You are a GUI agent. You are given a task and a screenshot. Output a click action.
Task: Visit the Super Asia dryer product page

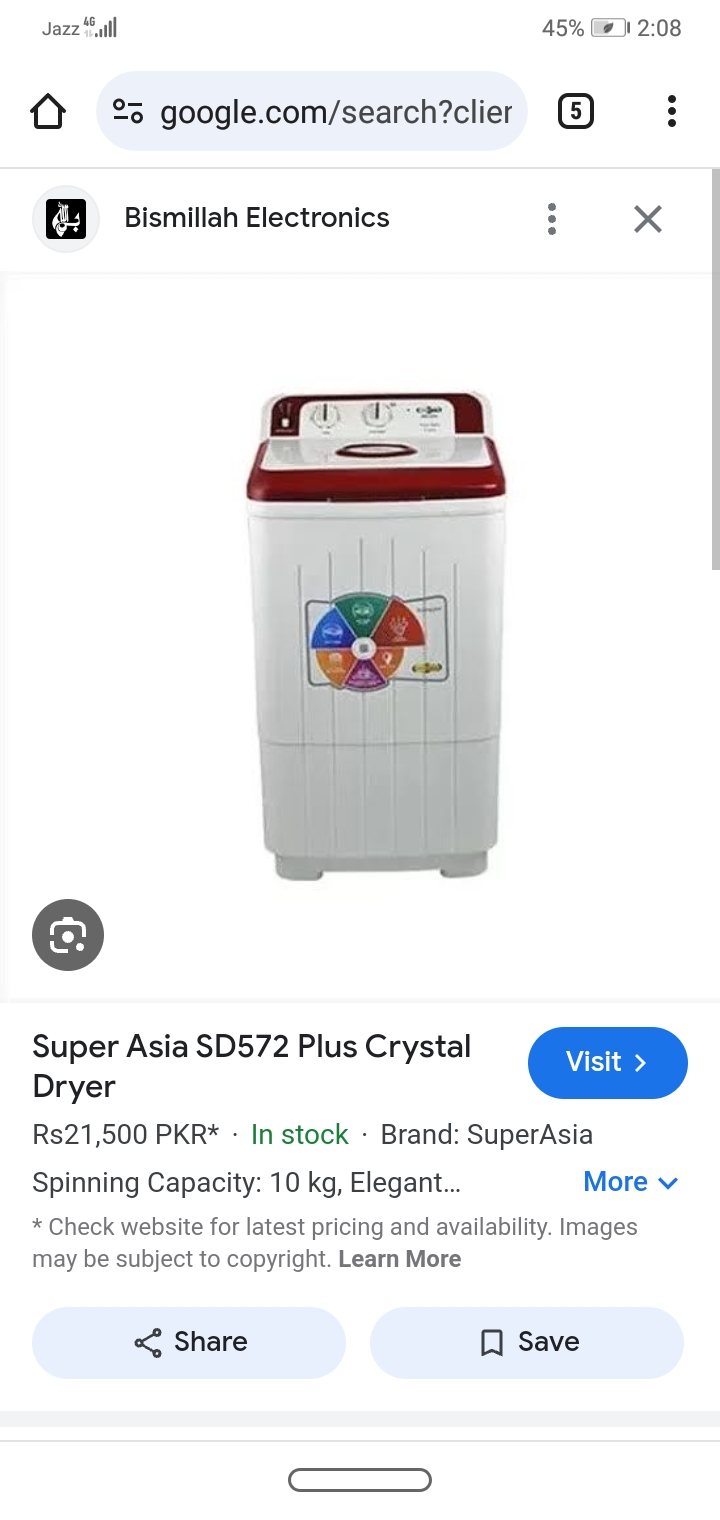tap(607, 1062)
